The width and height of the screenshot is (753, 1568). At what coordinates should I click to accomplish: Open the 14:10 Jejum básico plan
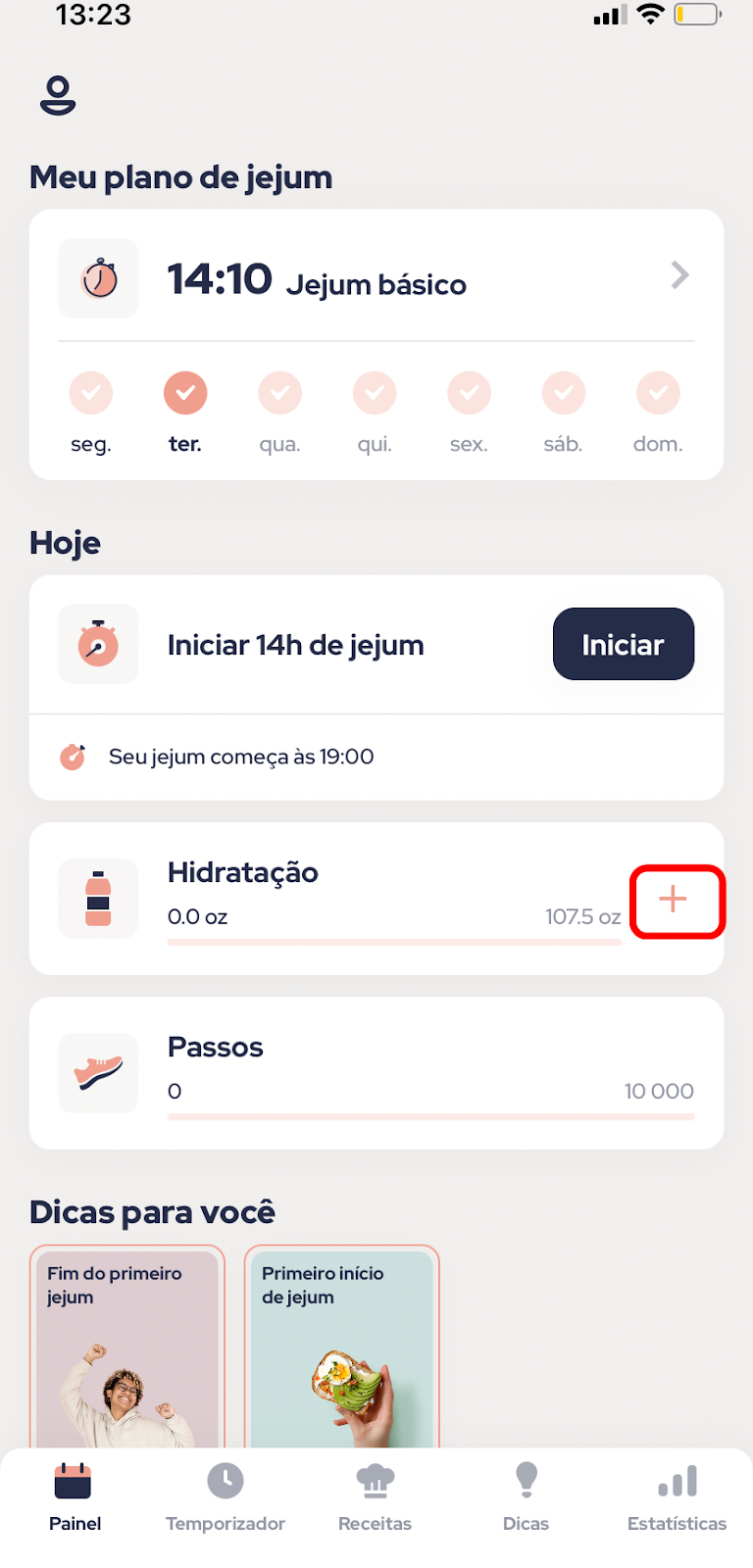376,277
